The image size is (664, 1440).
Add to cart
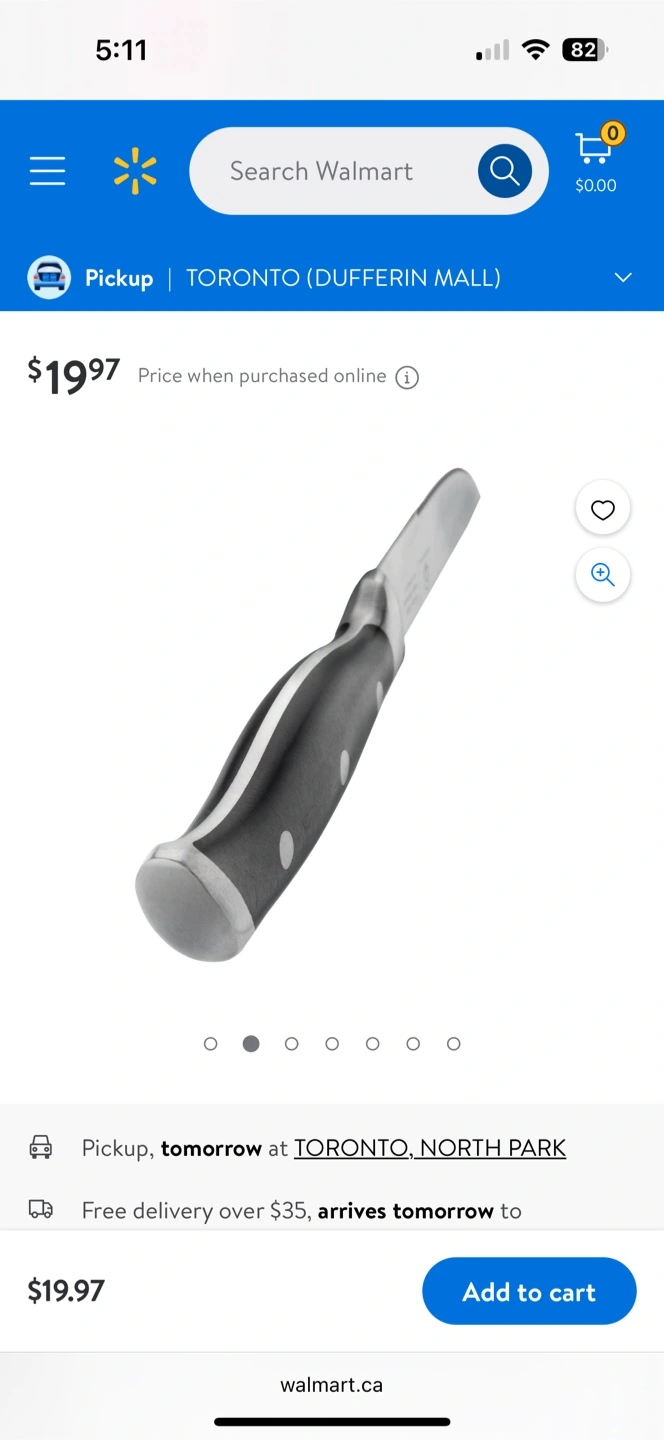529,1291
